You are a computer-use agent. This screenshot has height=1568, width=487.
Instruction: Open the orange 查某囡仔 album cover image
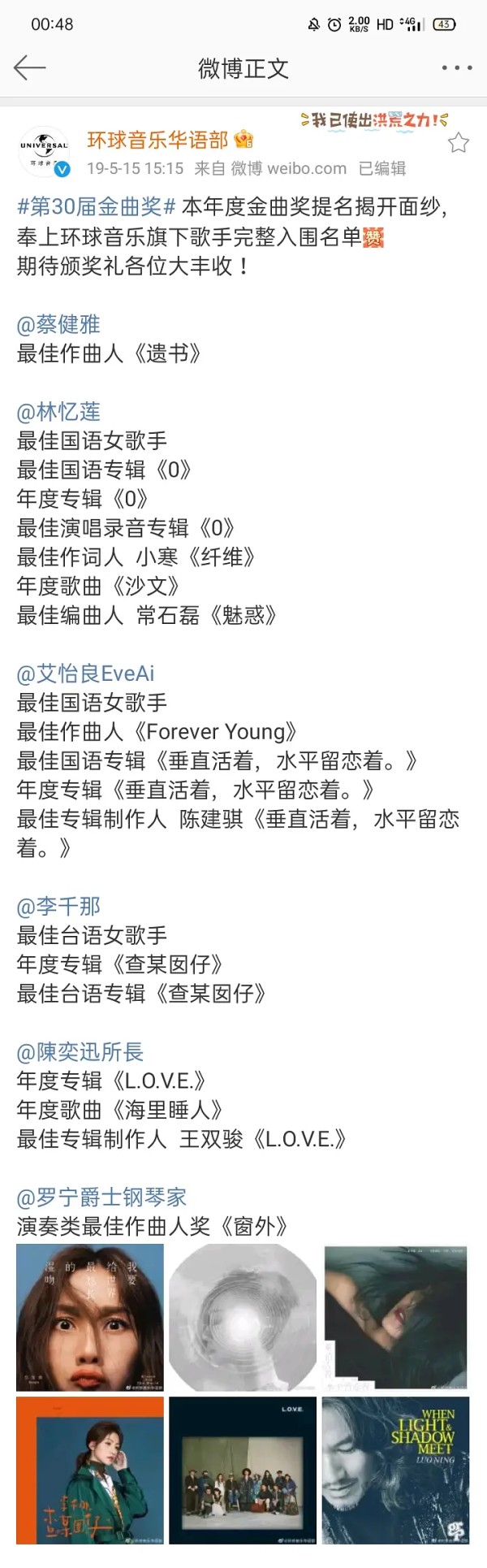click(89, 1471)
